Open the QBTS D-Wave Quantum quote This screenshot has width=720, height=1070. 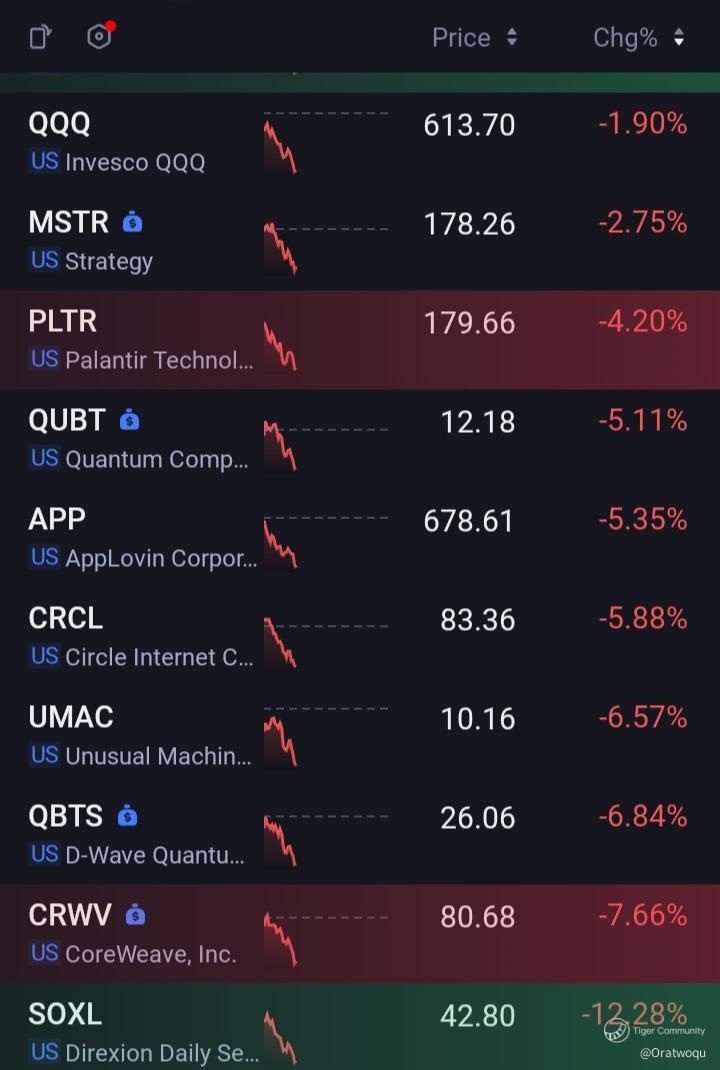pos(140,835)
